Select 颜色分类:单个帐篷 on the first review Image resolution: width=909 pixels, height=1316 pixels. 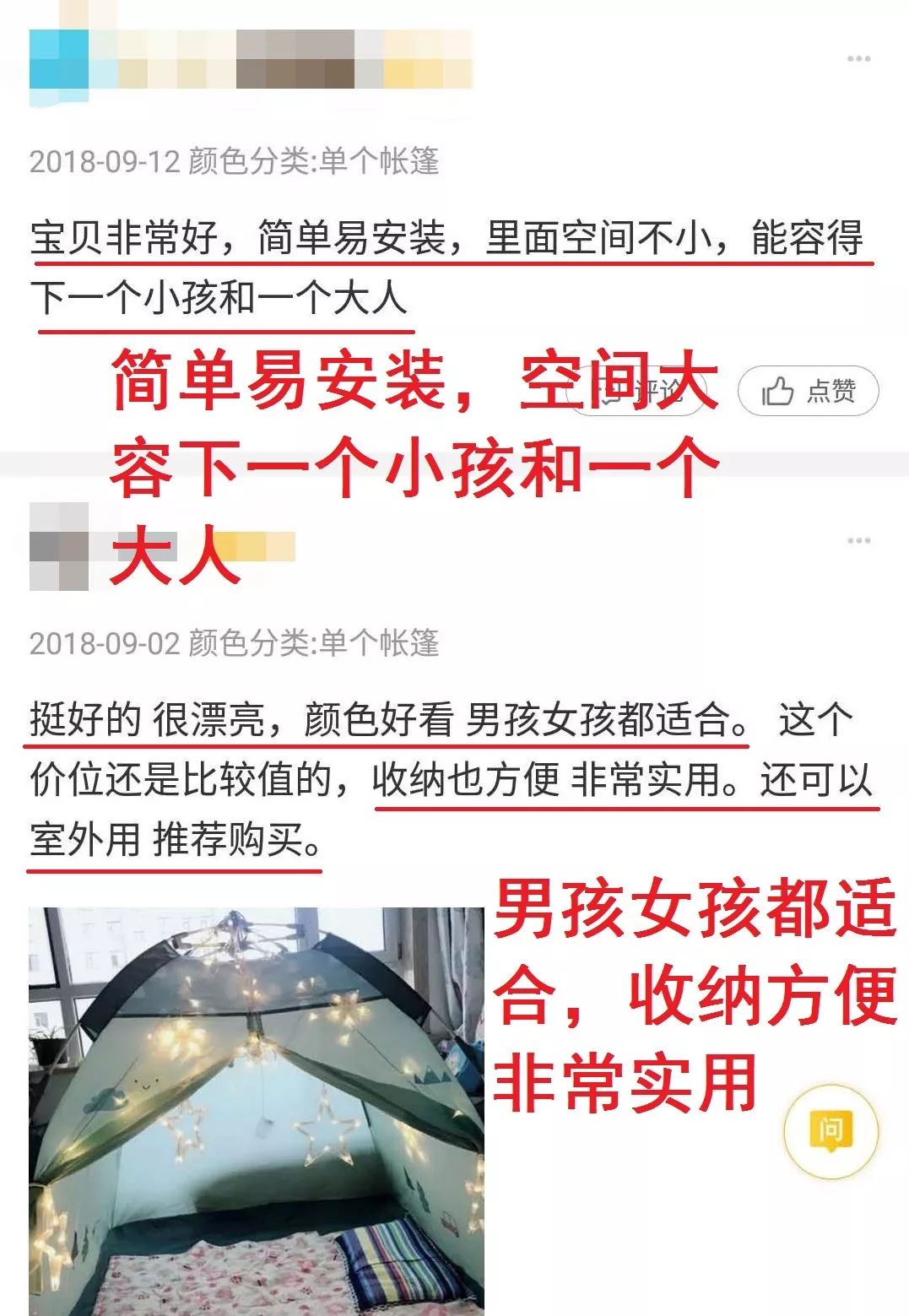coord(321,162)
